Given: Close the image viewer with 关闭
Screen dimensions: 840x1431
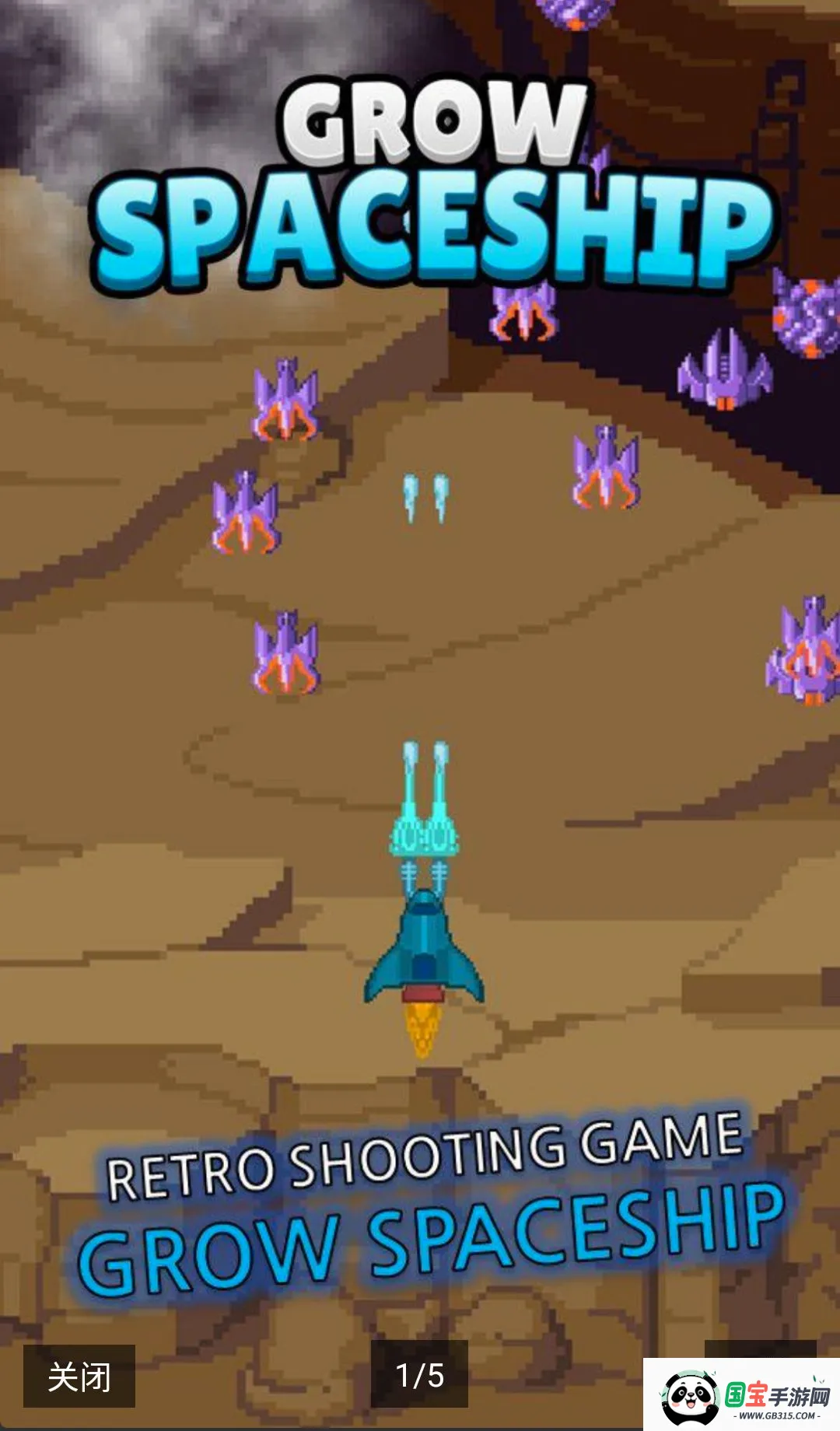Looking at the screenshot, I should click(79, 1376).
